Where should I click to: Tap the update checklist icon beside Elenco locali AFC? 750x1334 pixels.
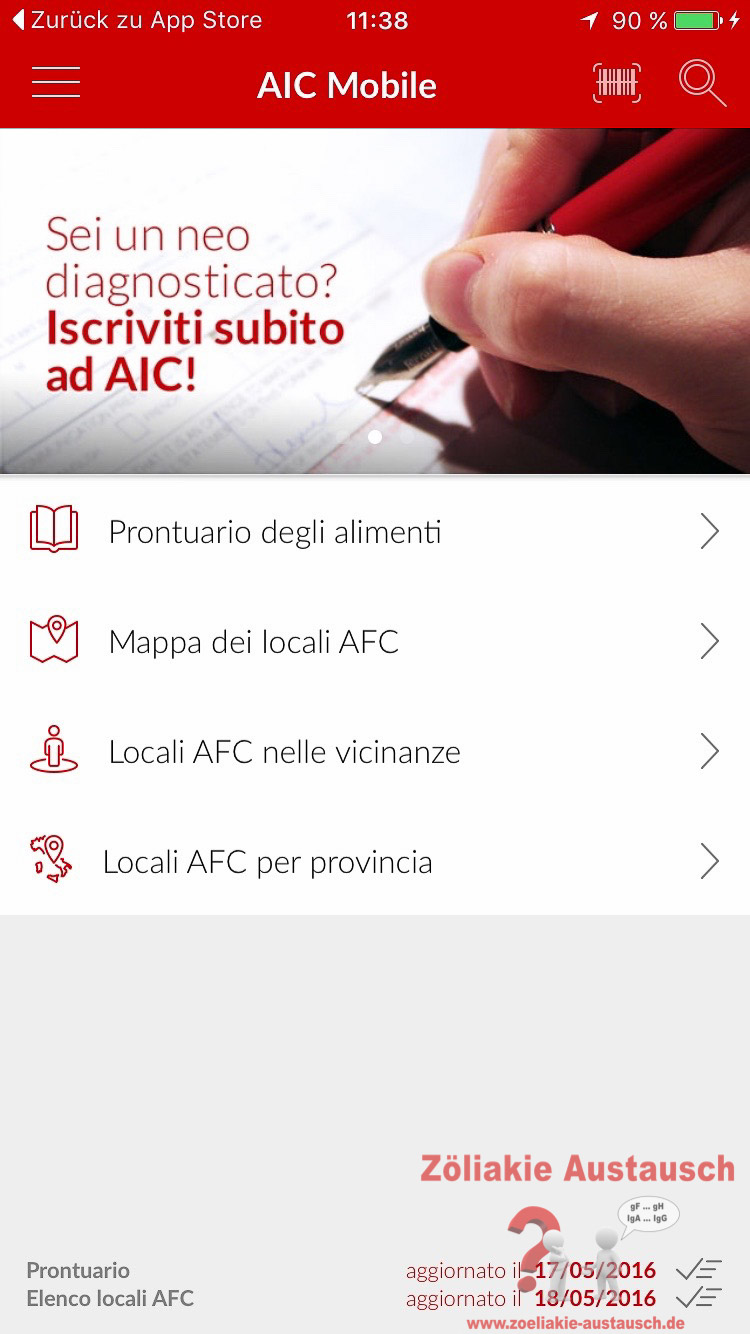click(698, 1298)
